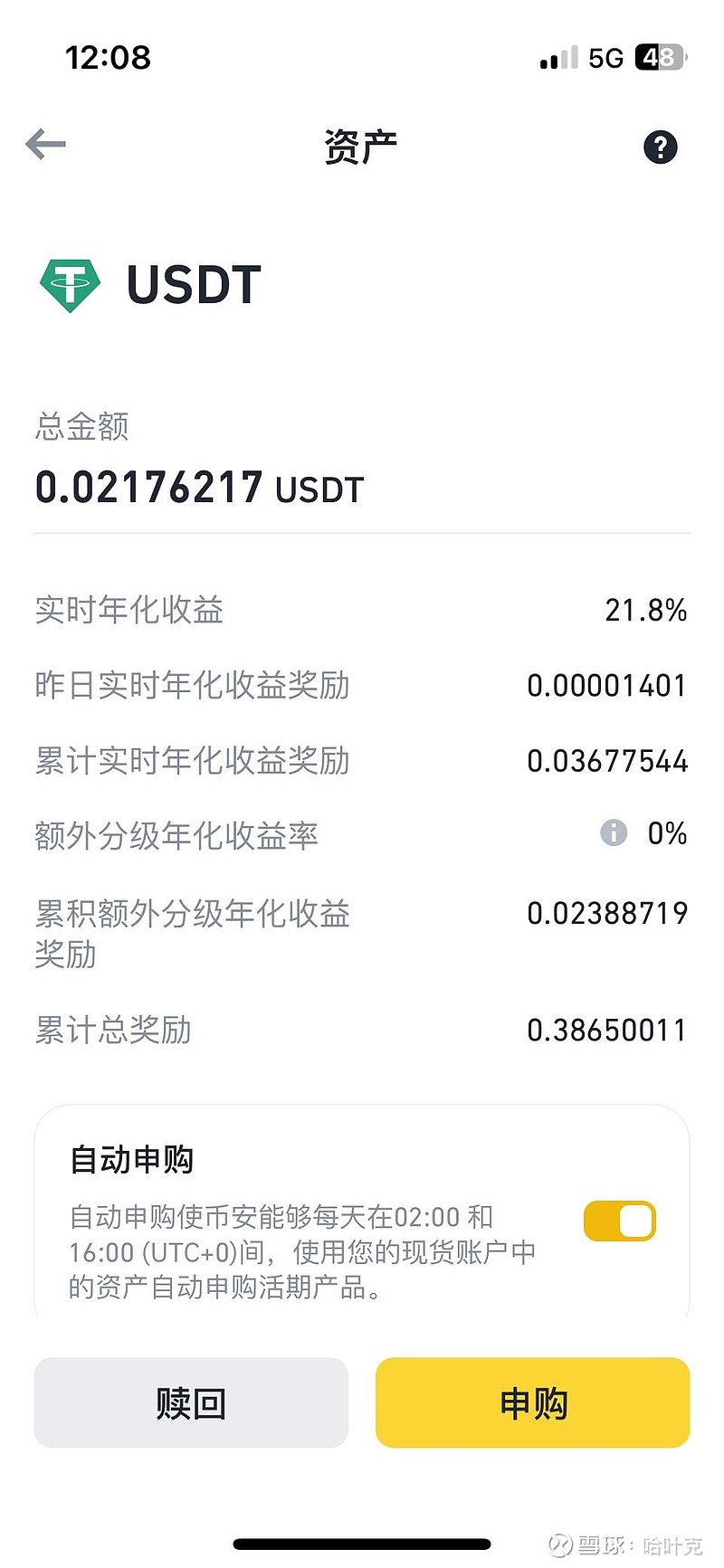Open help via the question mark icon
This screenshot has width=724, height=1568.
pos(661,145)
